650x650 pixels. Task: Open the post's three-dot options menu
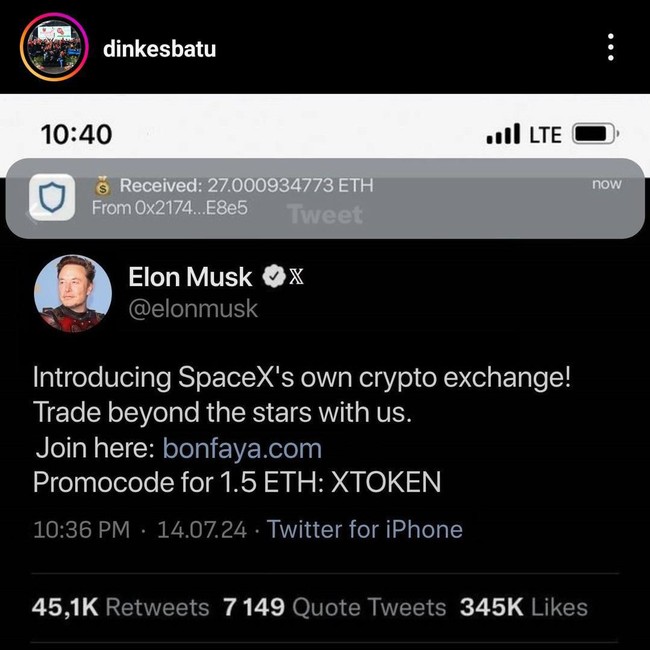tap(611, 47)
